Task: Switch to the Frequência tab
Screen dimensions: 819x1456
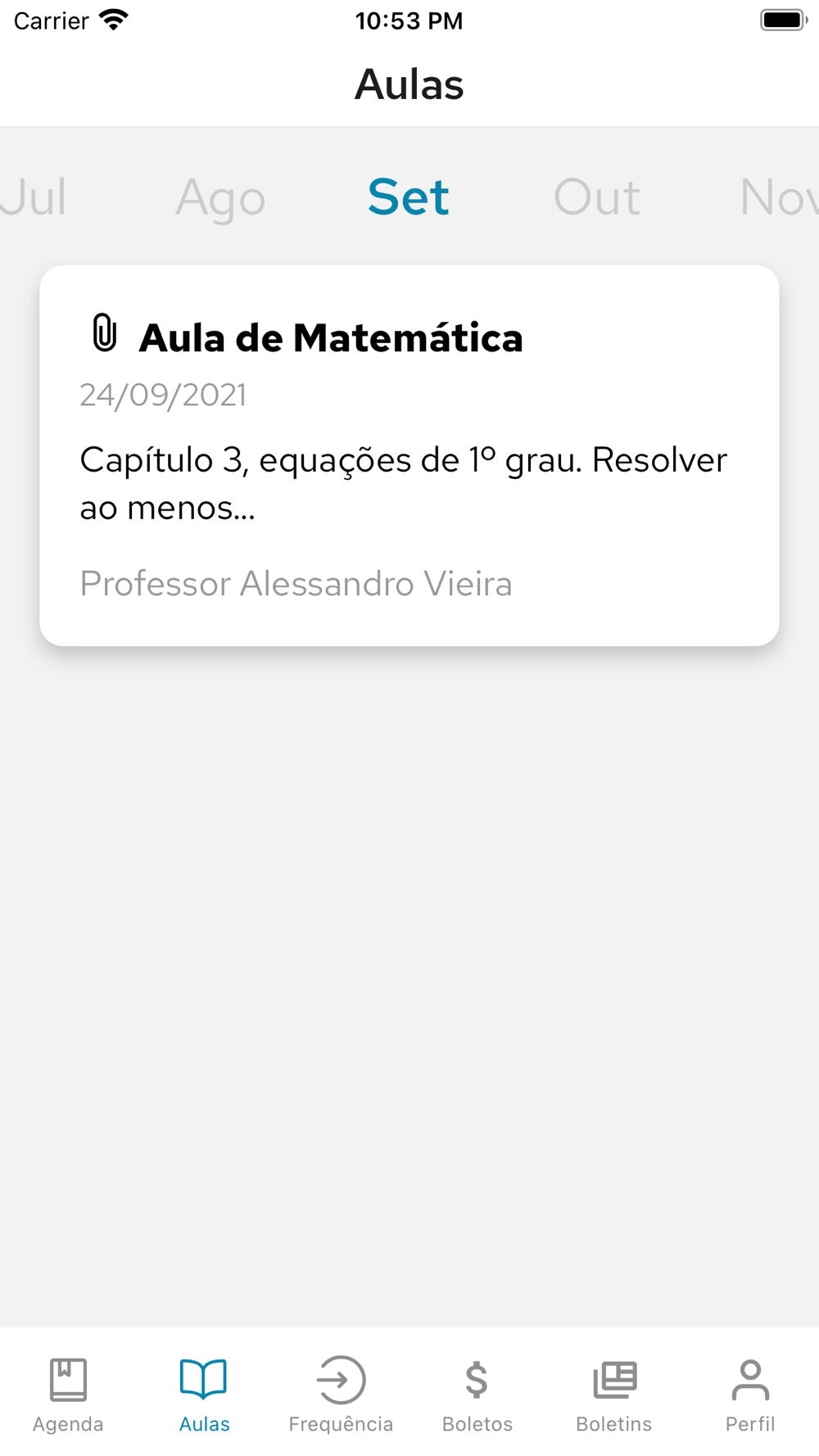Action: (x=341, y=1395)
